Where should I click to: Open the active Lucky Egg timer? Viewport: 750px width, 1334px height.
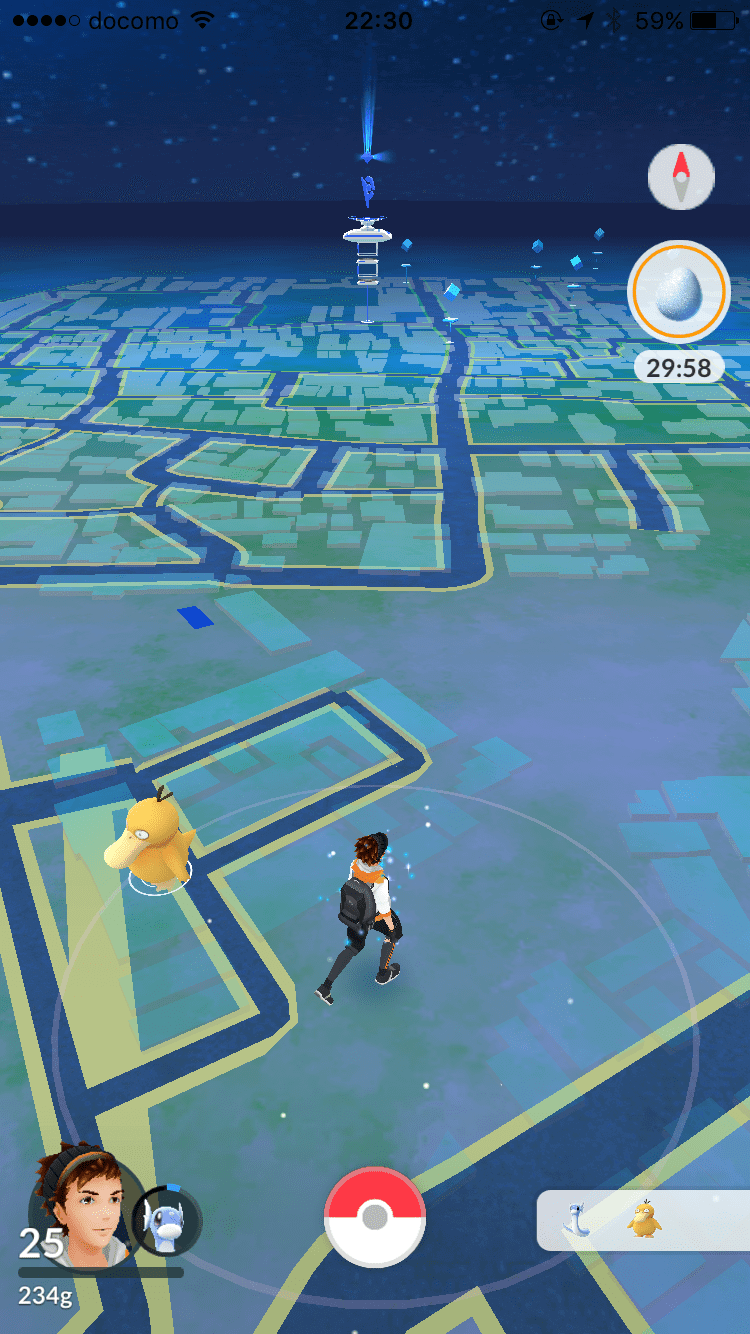679,292
